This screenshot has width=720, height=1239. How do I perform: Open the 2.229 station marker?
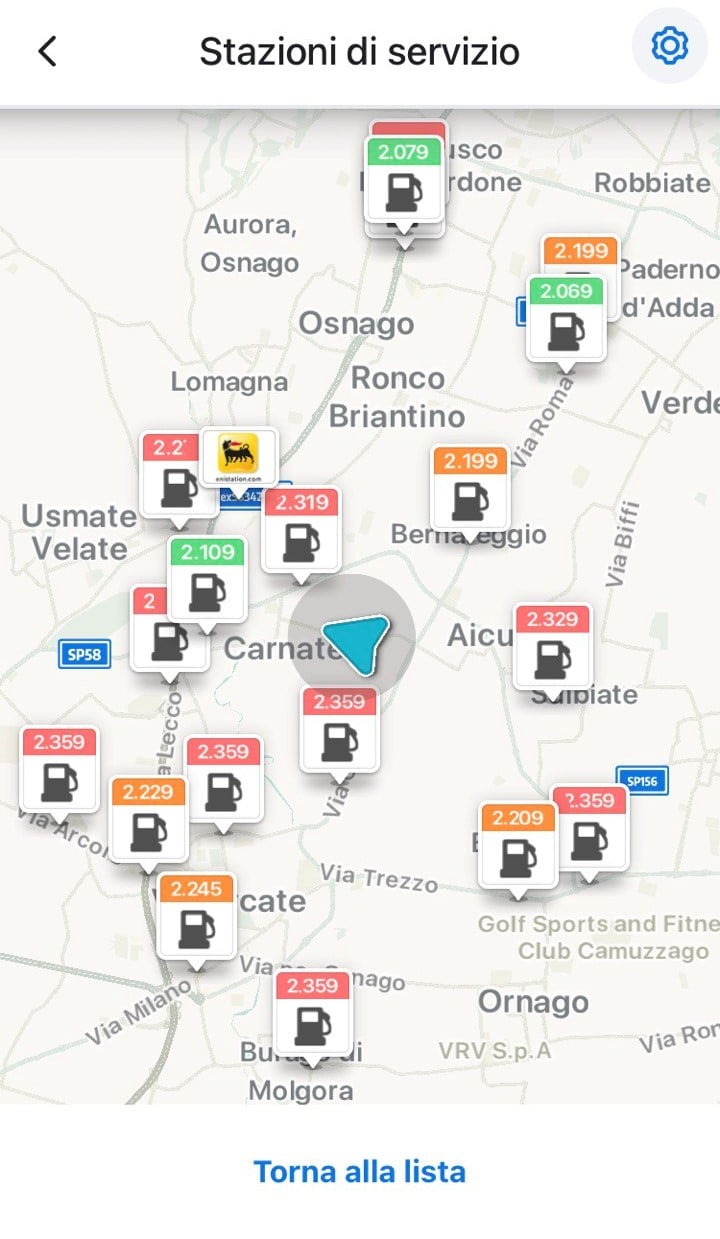coord(149,820)
